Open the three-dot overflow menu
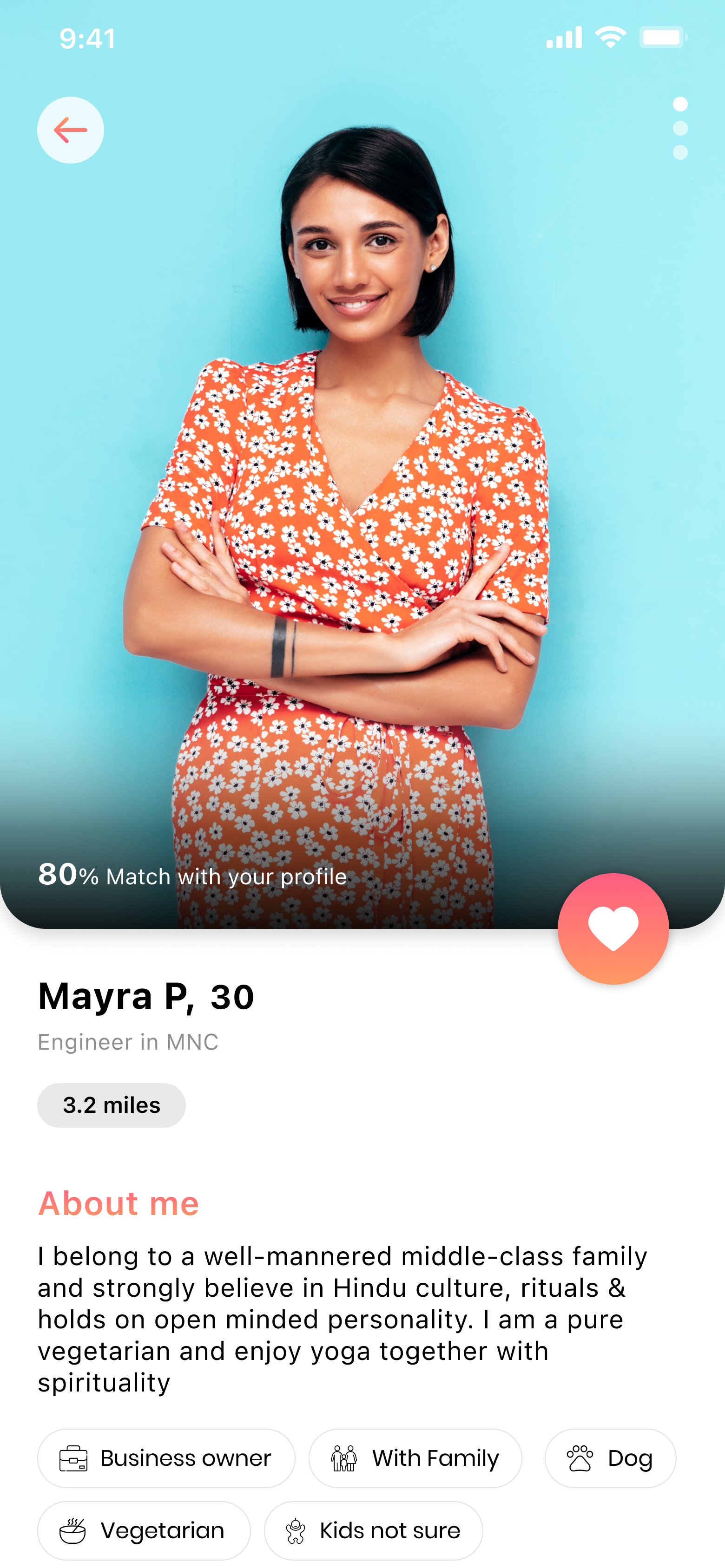Viewport: 725px width, 1568px height. click(x=680, y=129)
